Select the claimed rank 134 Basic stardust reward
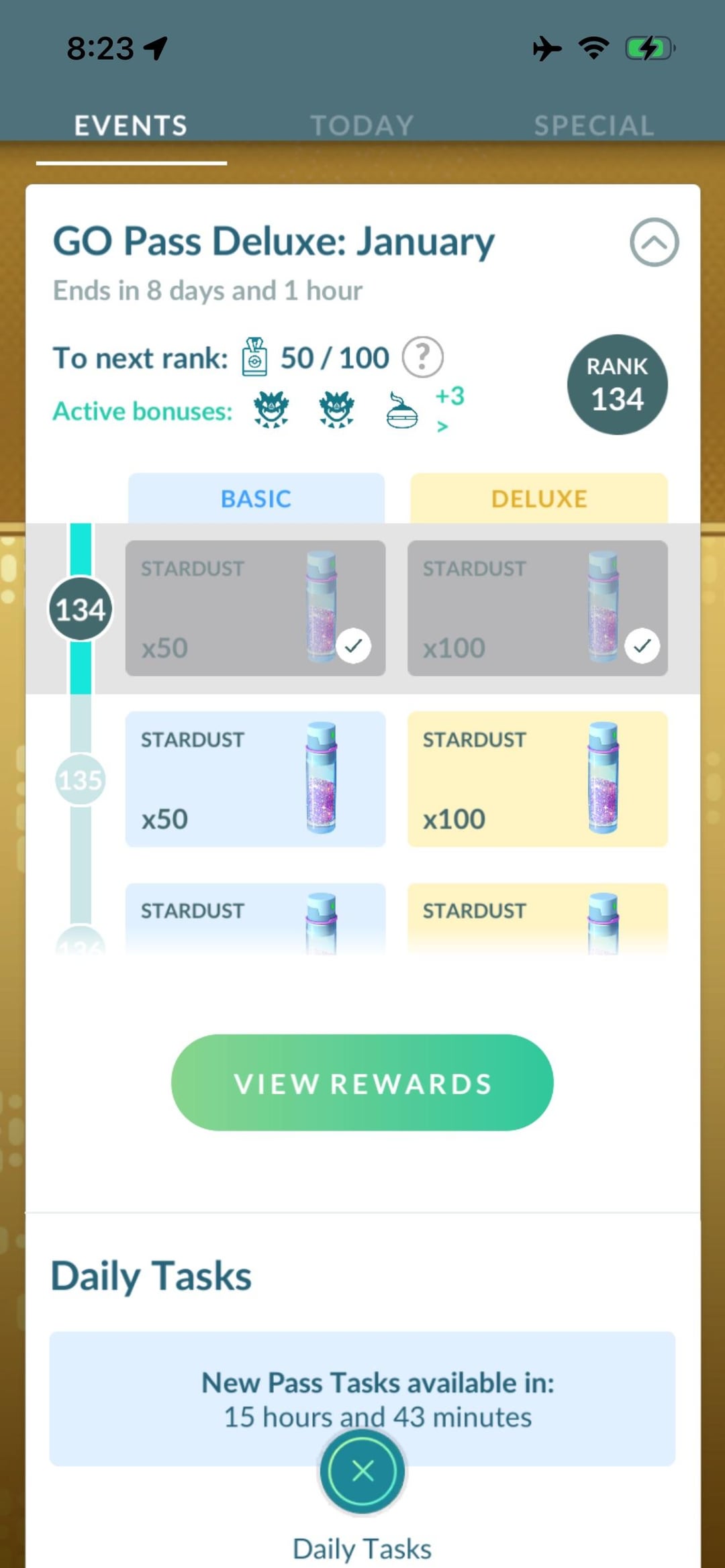Viewport: 725px width, 1568px height. click(x=255, y=608)
